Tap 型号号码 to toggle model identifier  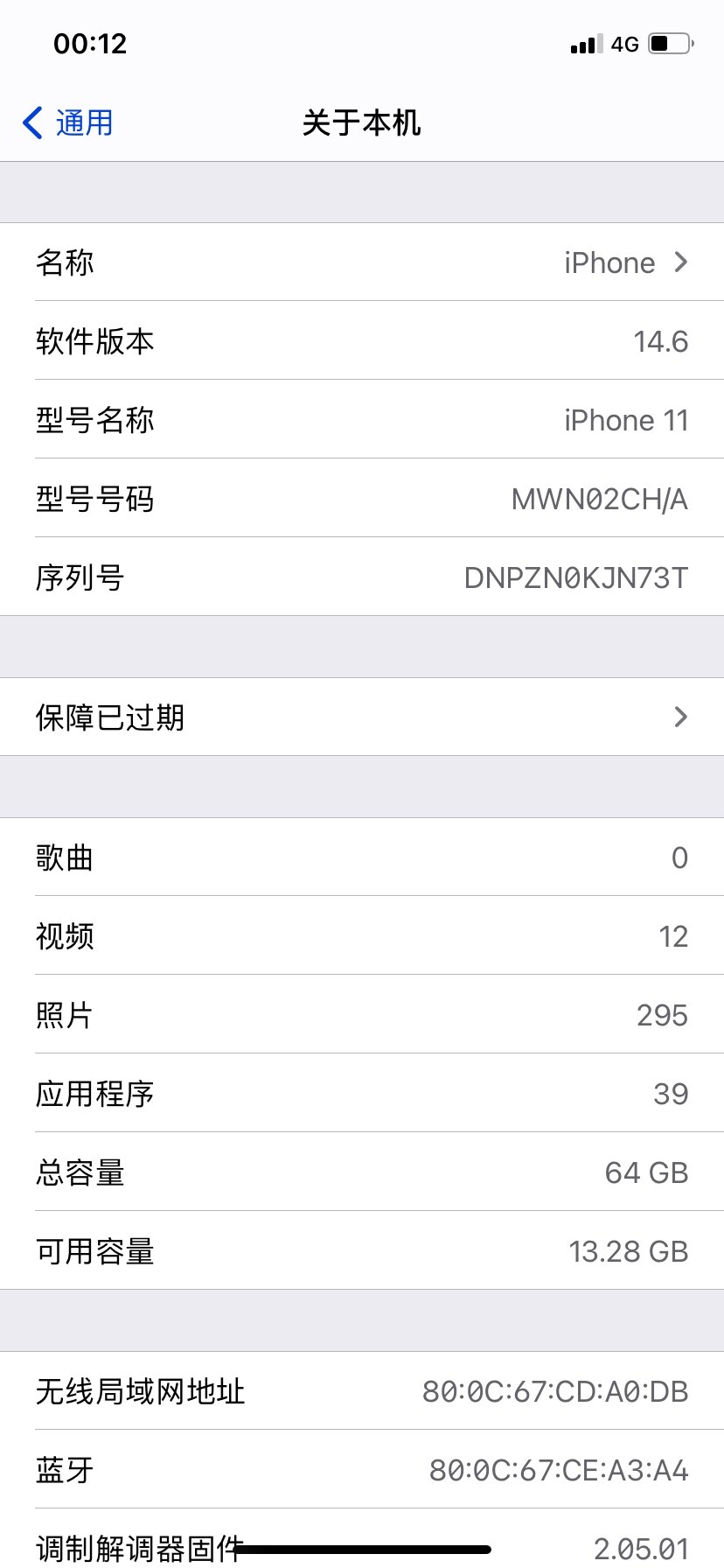362,499
